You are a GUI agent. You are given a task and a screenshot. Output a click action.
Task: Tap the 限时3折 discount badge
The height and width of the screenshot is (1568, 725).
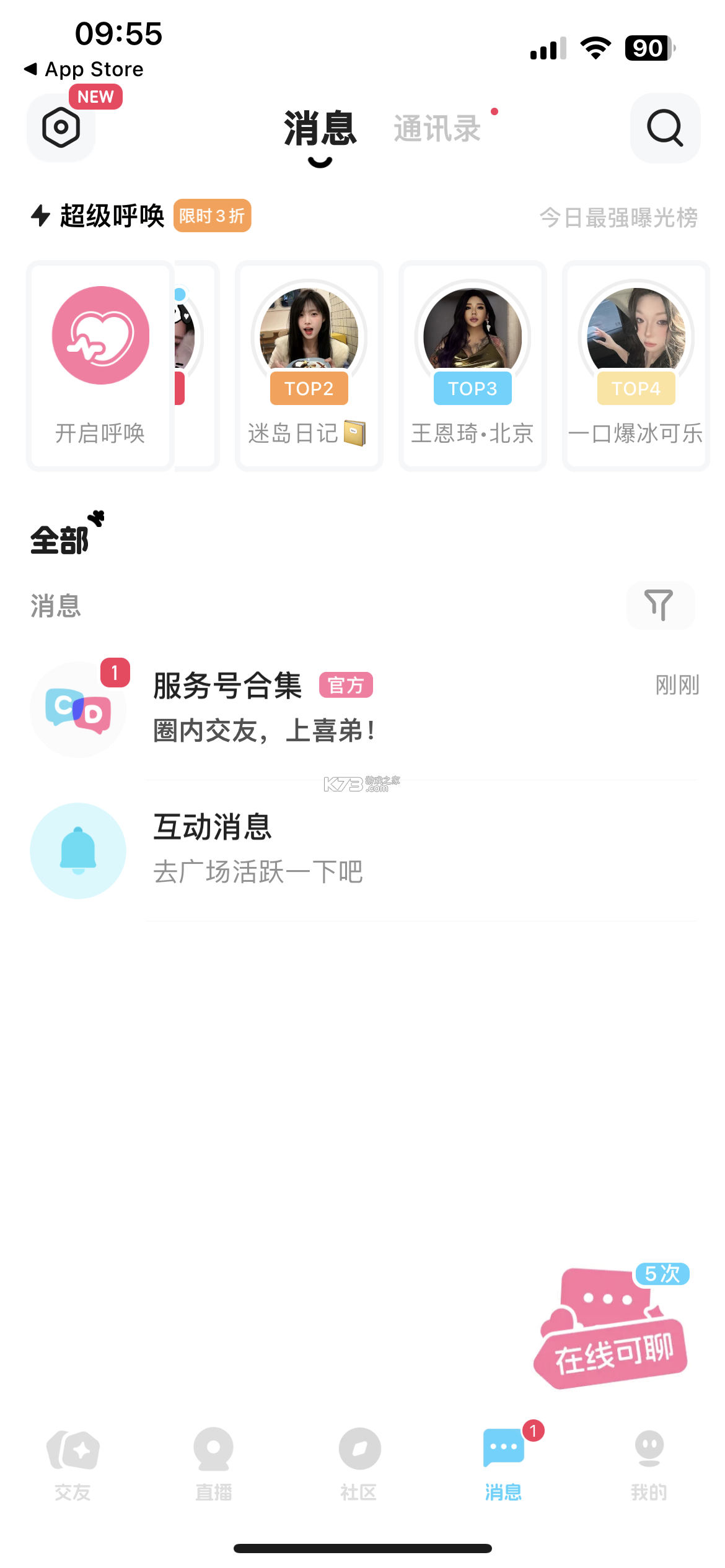pyautogui.click(x=211, y=216)
